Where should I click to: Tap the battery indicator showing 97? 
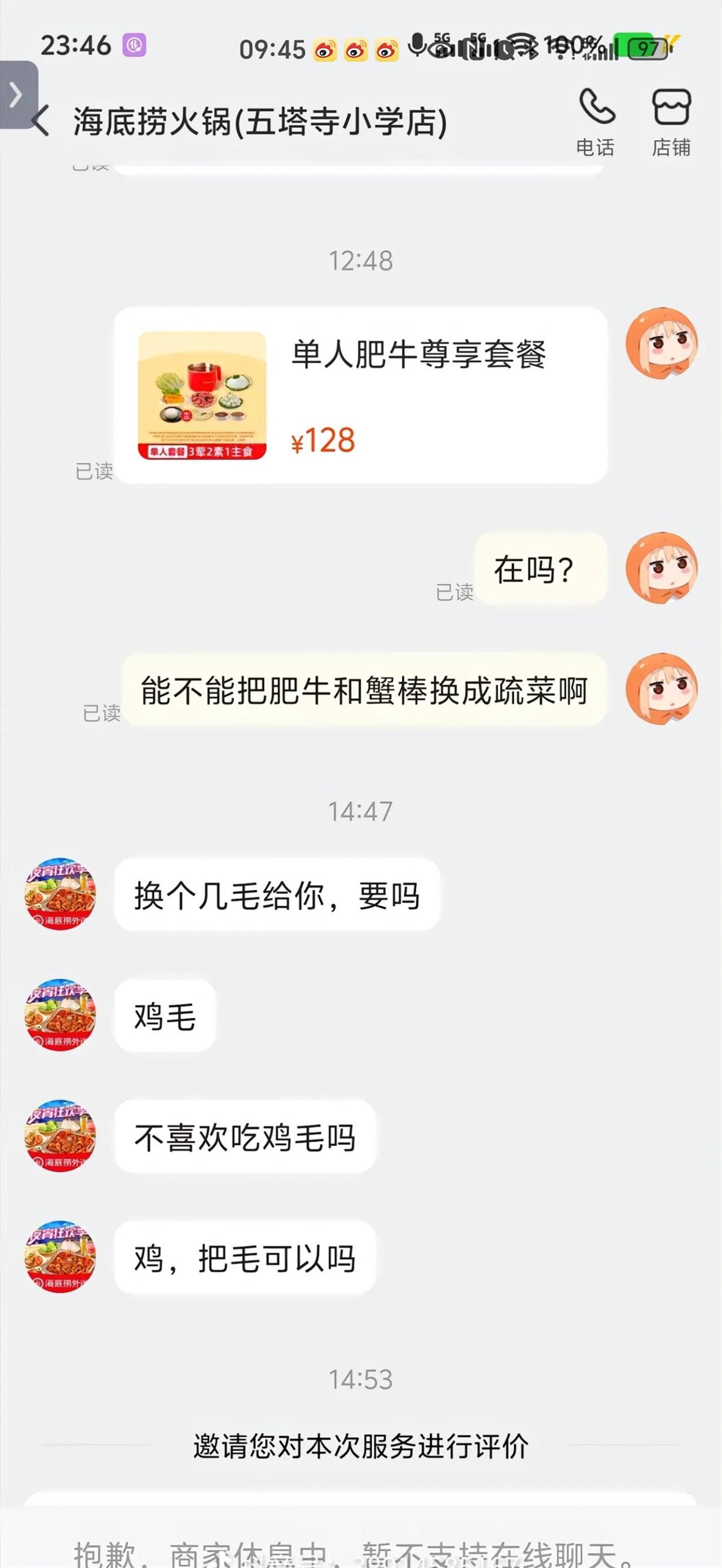coord(649,46)
